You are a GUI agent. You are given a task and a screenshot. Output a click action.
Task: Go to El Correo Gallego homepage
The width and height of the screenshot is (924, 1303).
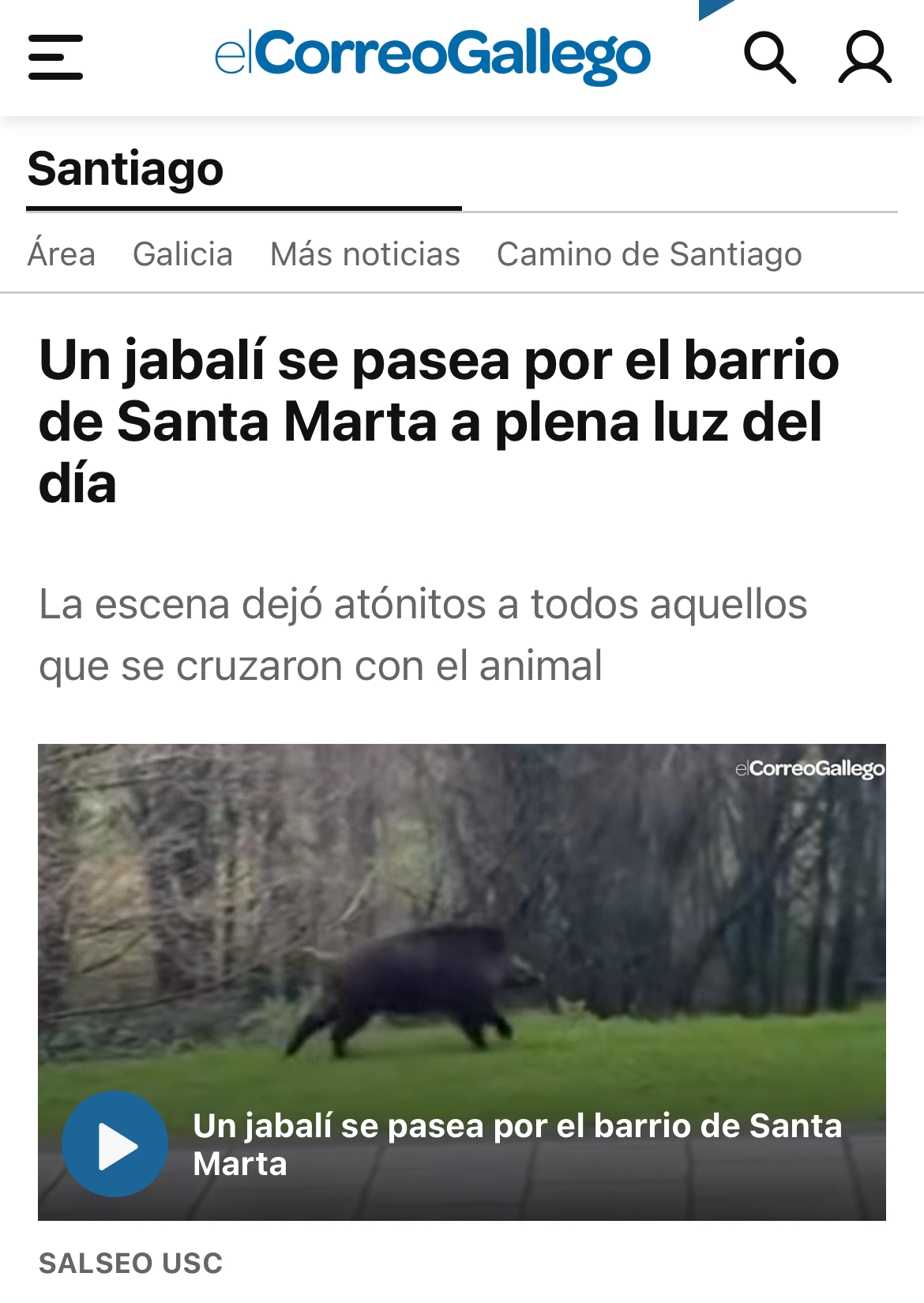[x=433, y=55]
